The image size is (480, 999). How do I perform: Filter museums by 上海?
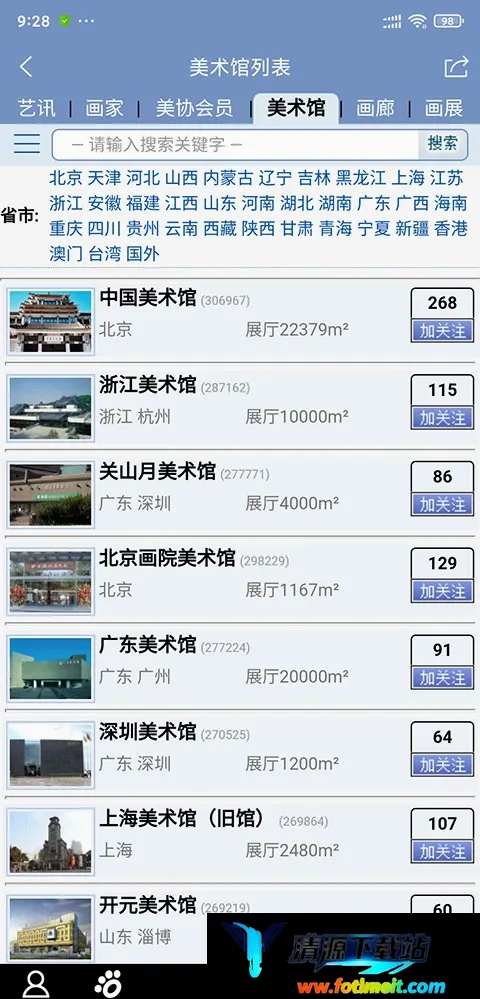(x=409, y=177)
